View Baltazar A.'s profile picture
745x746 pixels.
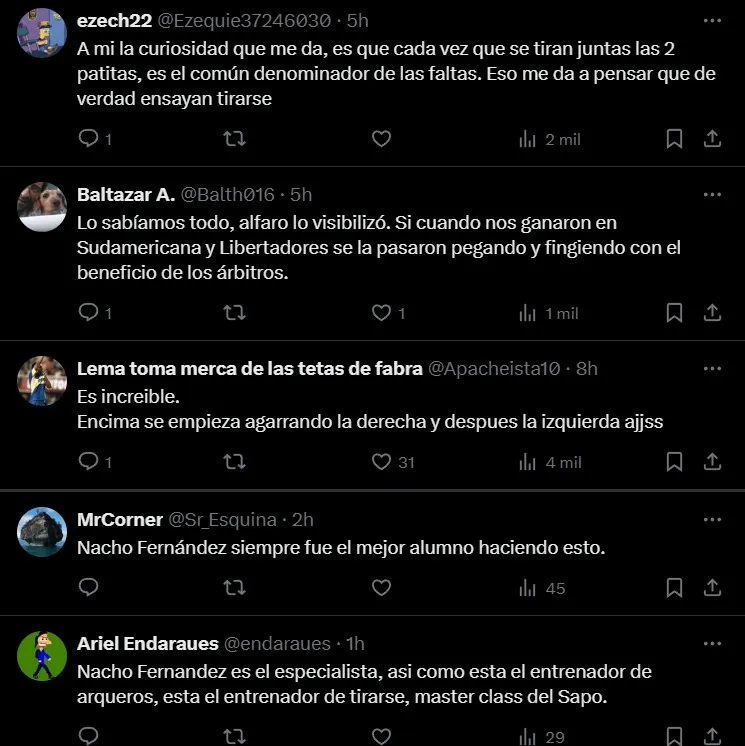click(42, 207)
